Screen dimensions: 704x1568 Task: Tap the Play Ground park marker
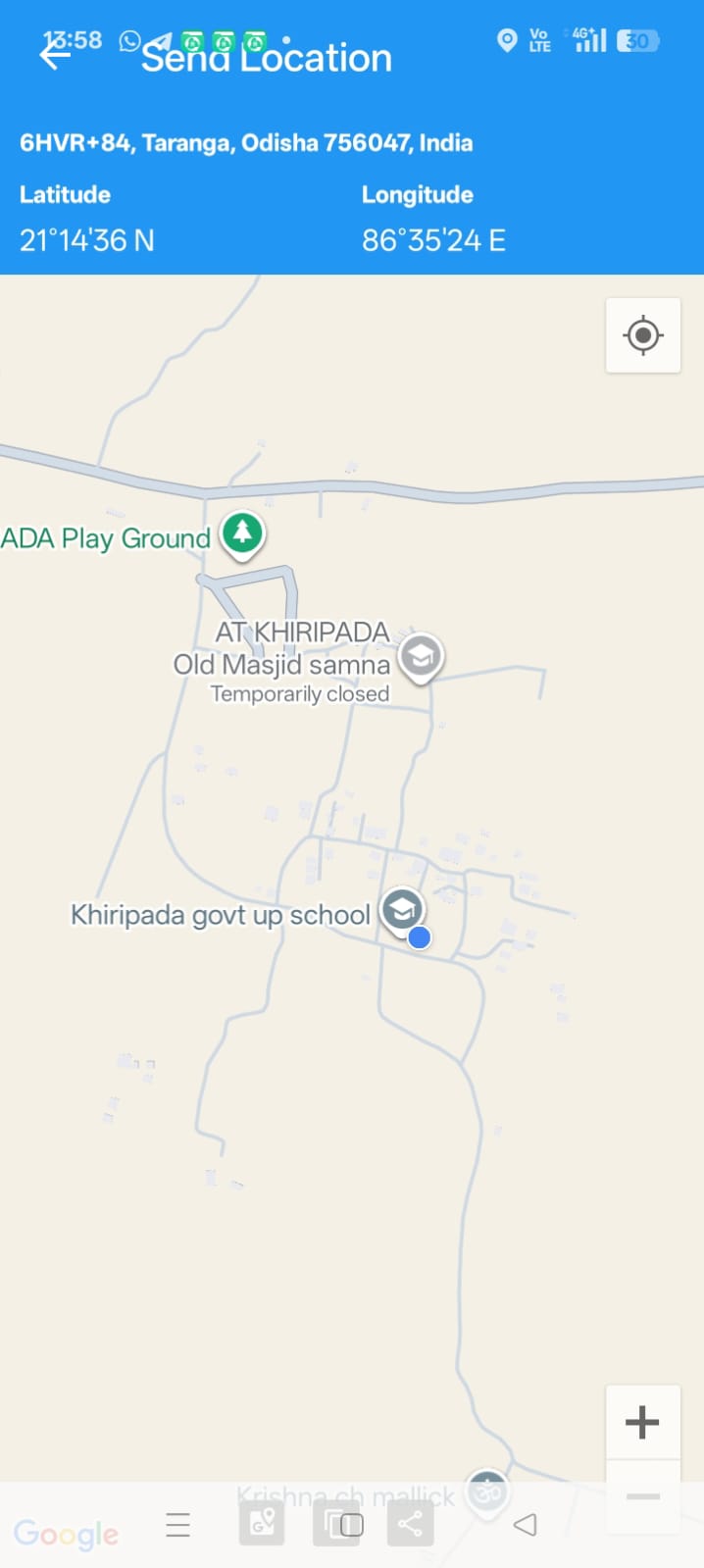(x=242, y=533)
